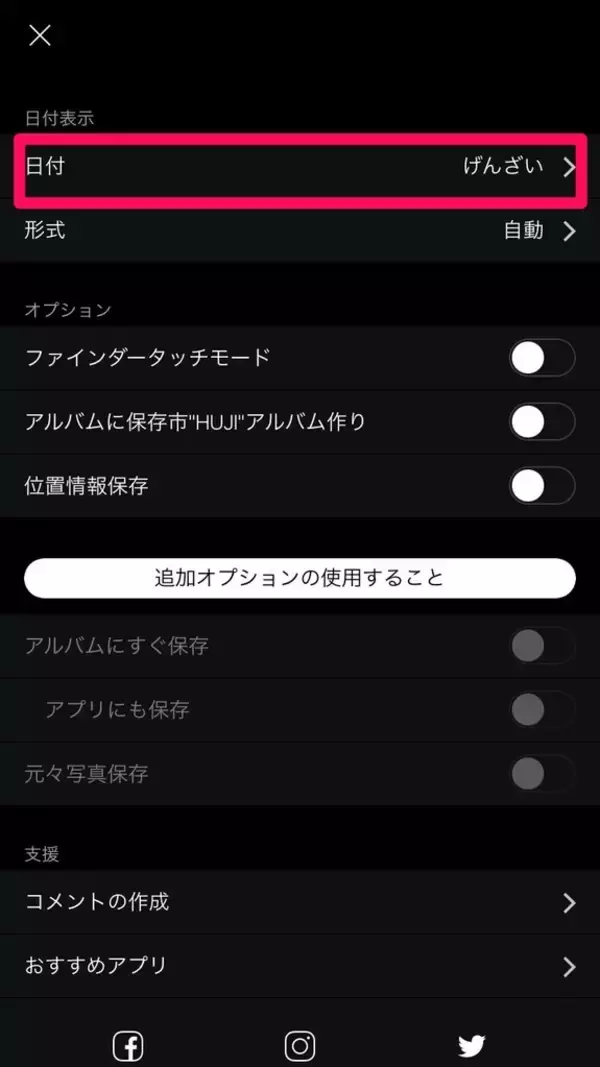Viewport: 600px width, 1067px height.
Task: Open おすすめアプリ row
Action: (x=300, y=966)
